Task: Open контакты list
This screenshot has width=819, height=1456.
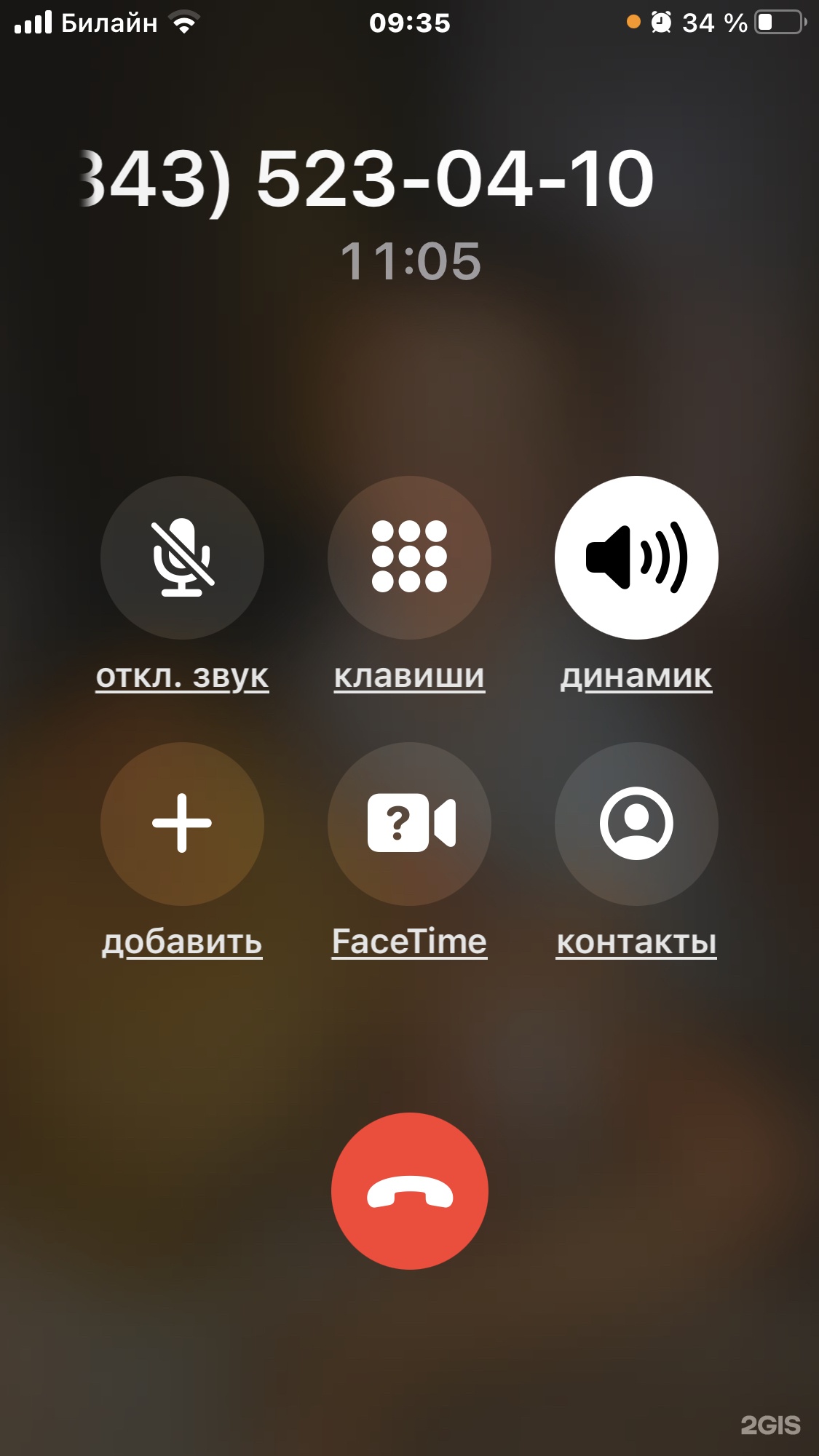Action: pos(636,824)
